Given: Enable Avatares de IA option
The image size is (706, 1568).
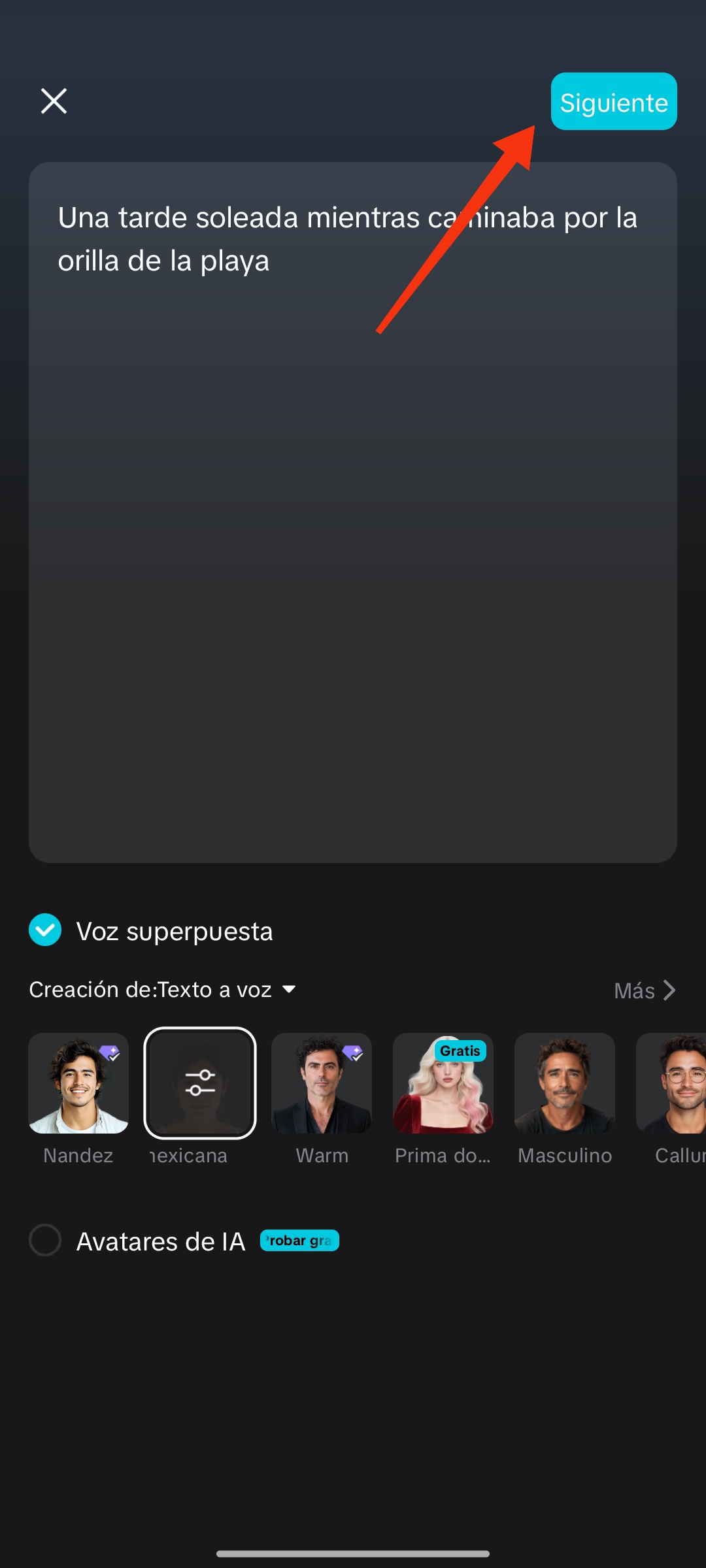Looking at the screenshot, I should [45, 1240].
